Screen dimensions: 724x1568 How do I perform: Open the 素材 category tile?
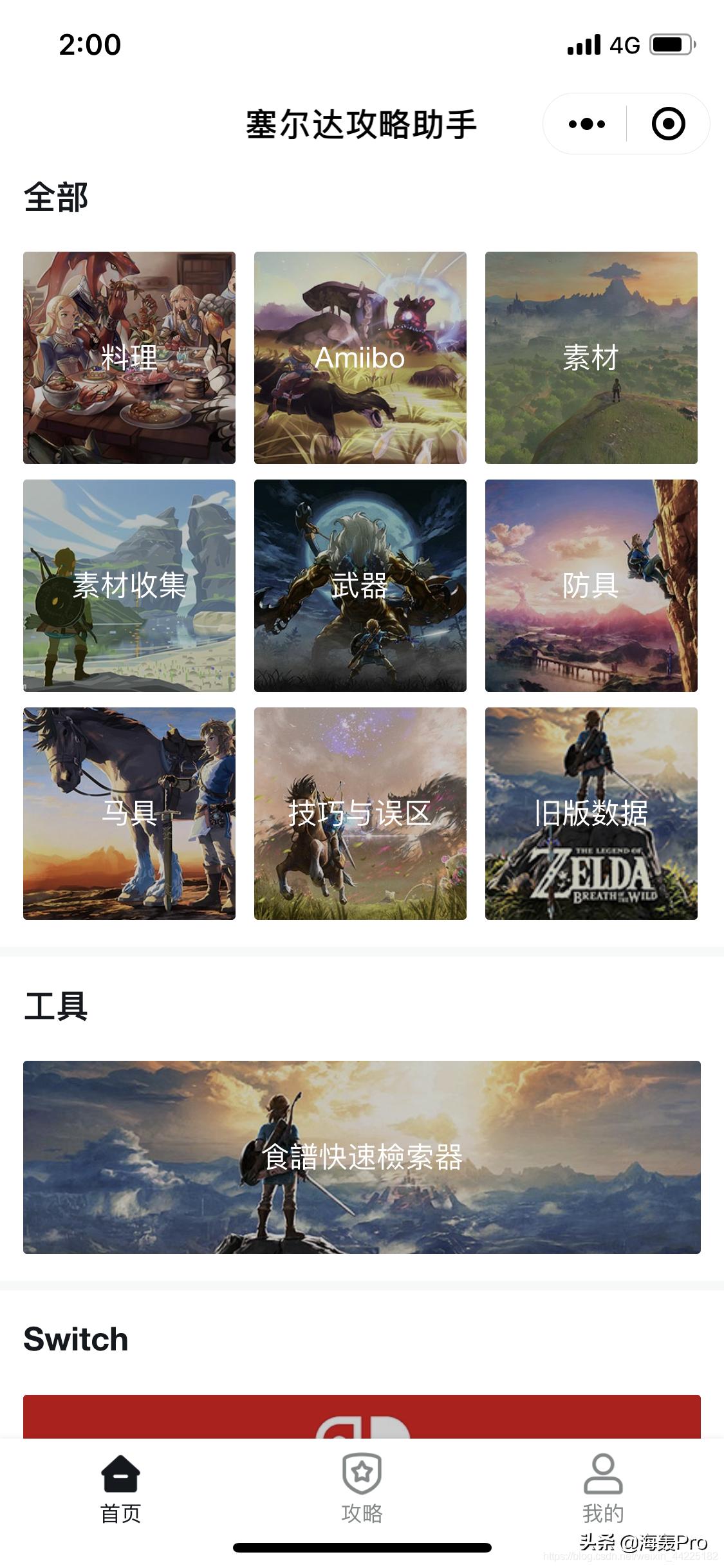click(x=591, y=358)
